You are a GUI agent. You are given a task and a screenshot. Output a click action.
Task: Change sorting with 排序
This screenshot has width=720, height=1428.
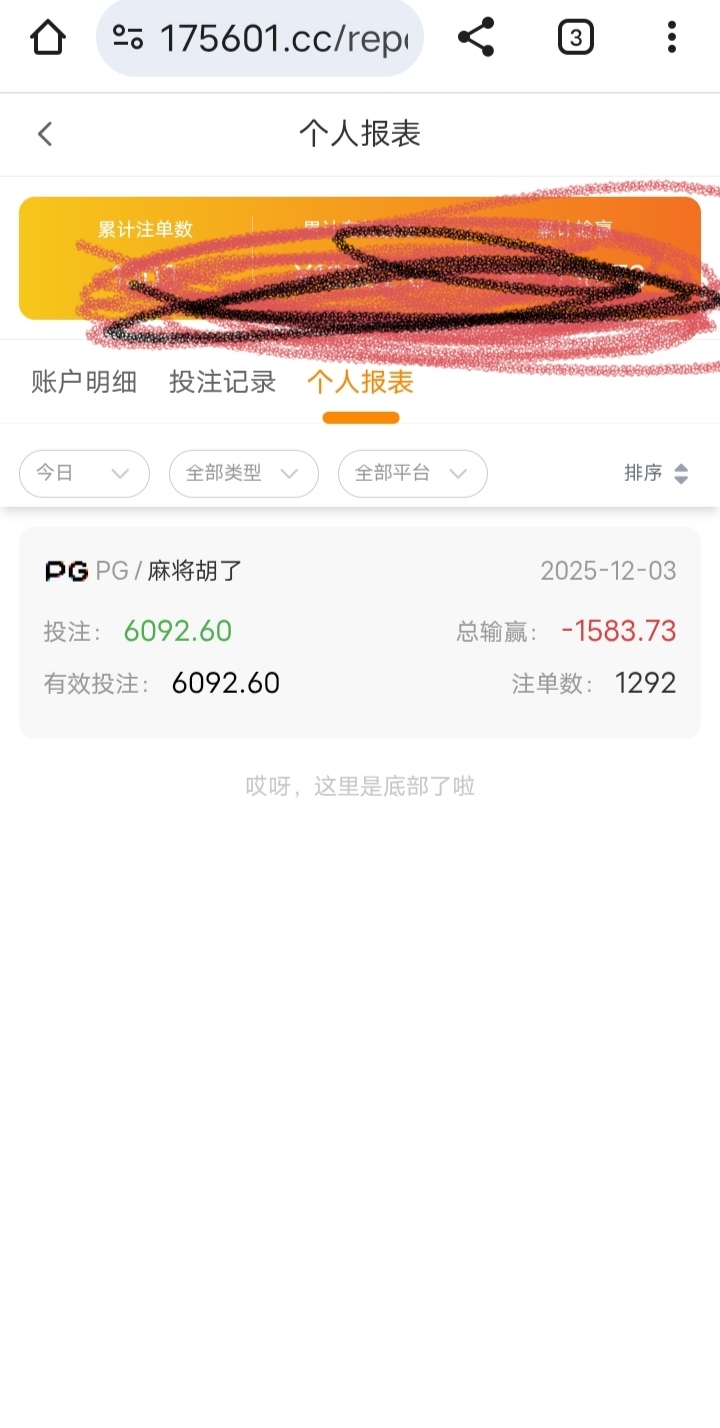click(x=656, y=474)
